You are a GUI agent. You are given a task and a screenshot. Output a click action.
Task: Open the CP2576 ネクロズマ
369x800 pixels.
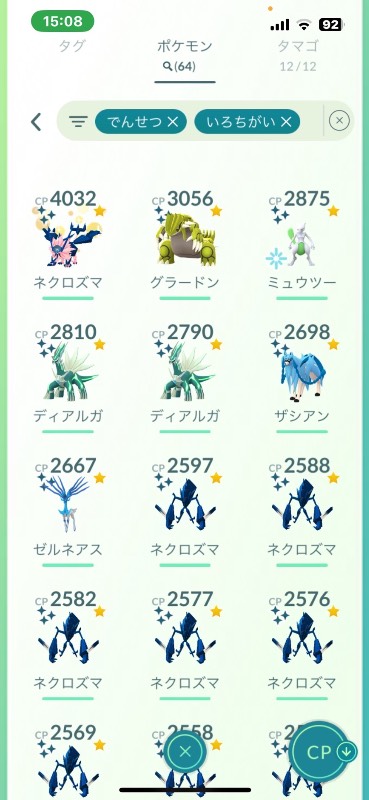click(x=302, y=644)
